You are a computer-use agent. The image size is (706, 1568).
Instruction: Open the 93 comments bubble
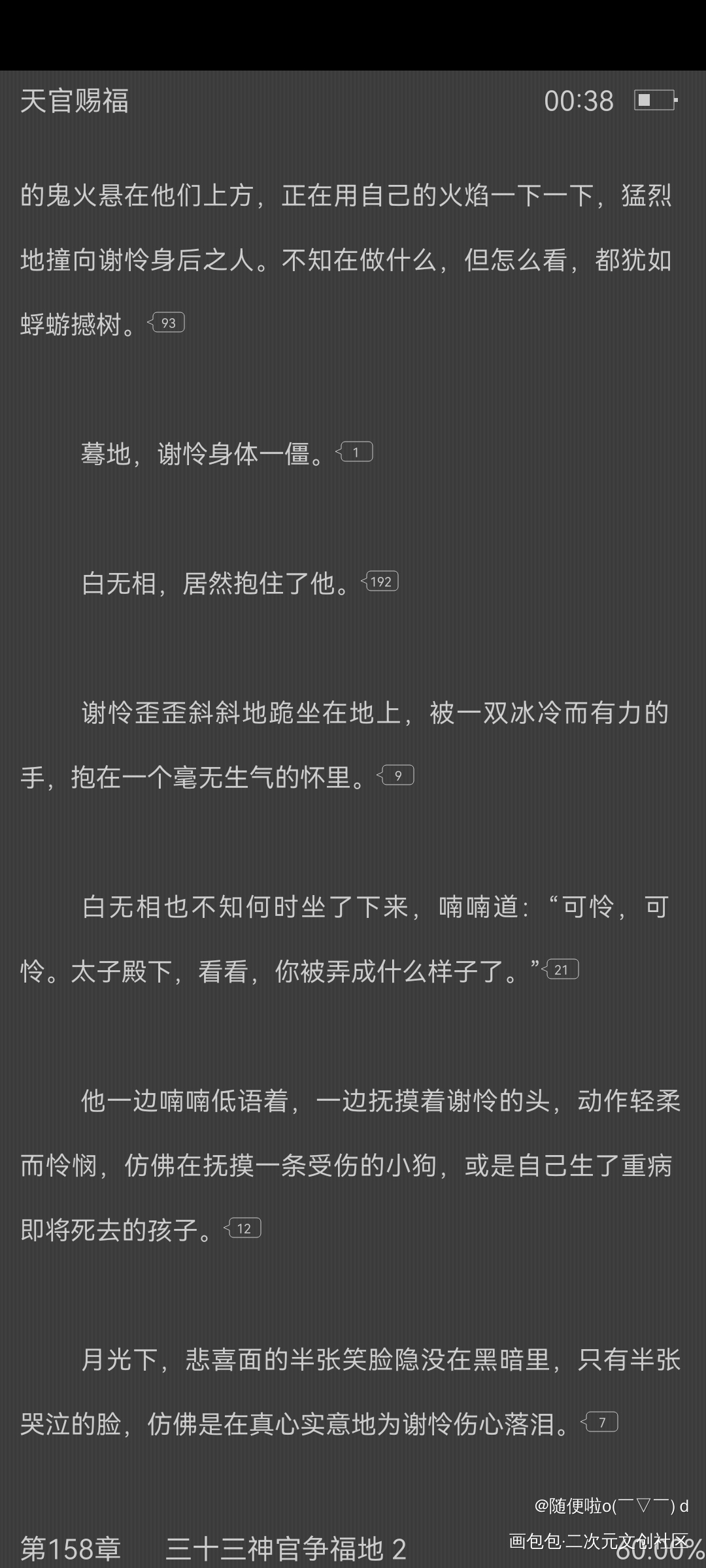[167, 323]
